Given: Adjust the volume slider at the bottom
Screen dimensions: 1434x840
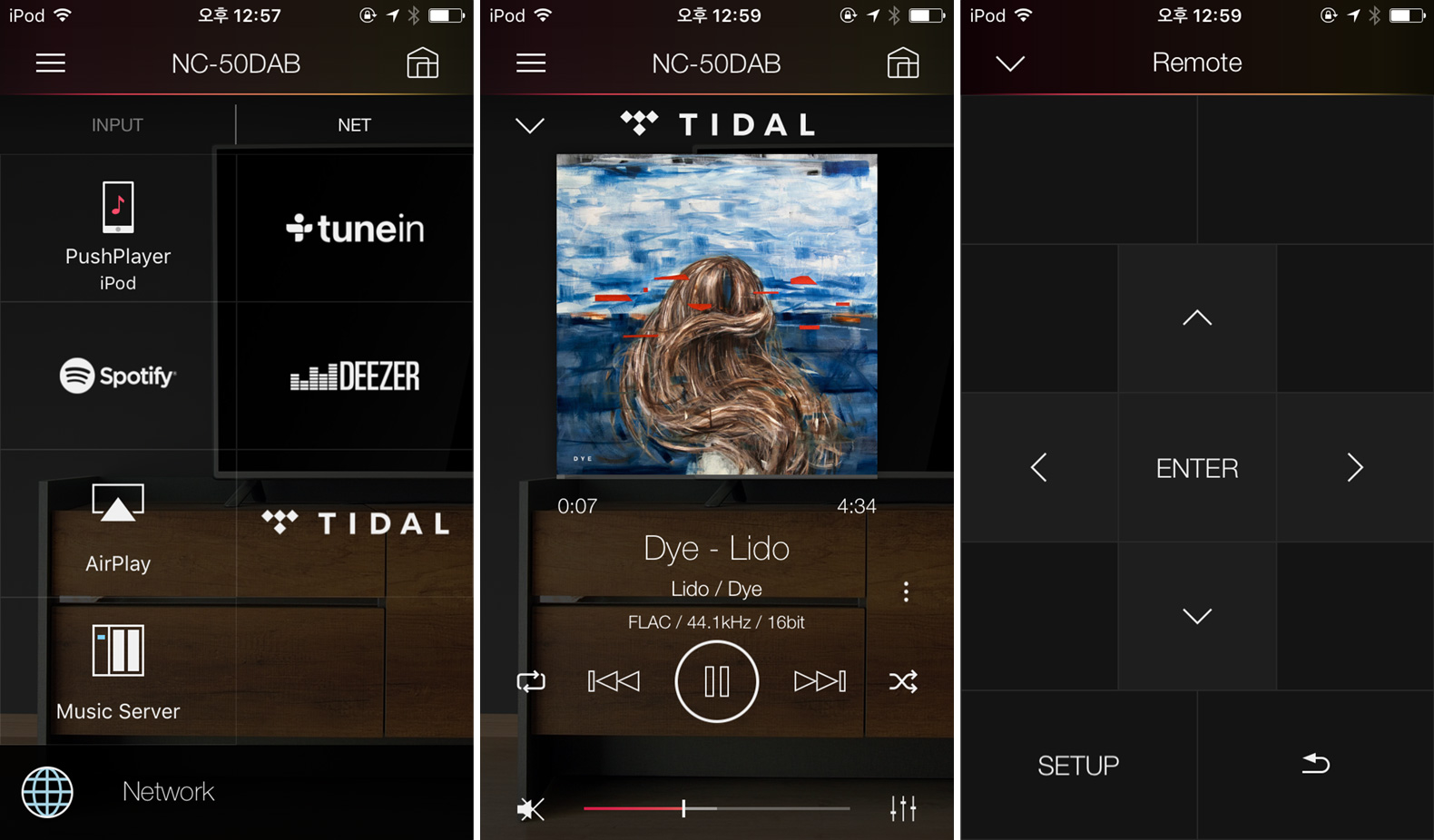Looking at the screenshot, I should point(683,808).
